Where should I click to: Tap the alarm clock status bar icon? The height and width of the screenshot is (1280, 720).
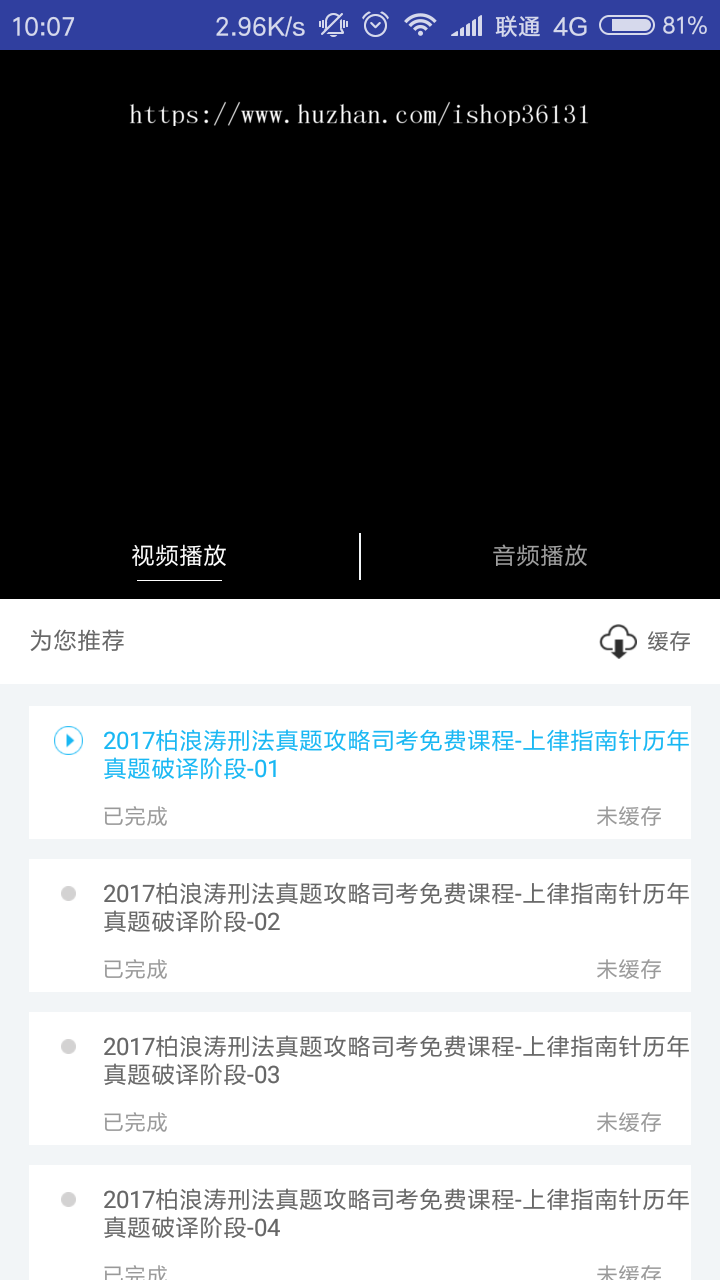(x=375, y=25)
